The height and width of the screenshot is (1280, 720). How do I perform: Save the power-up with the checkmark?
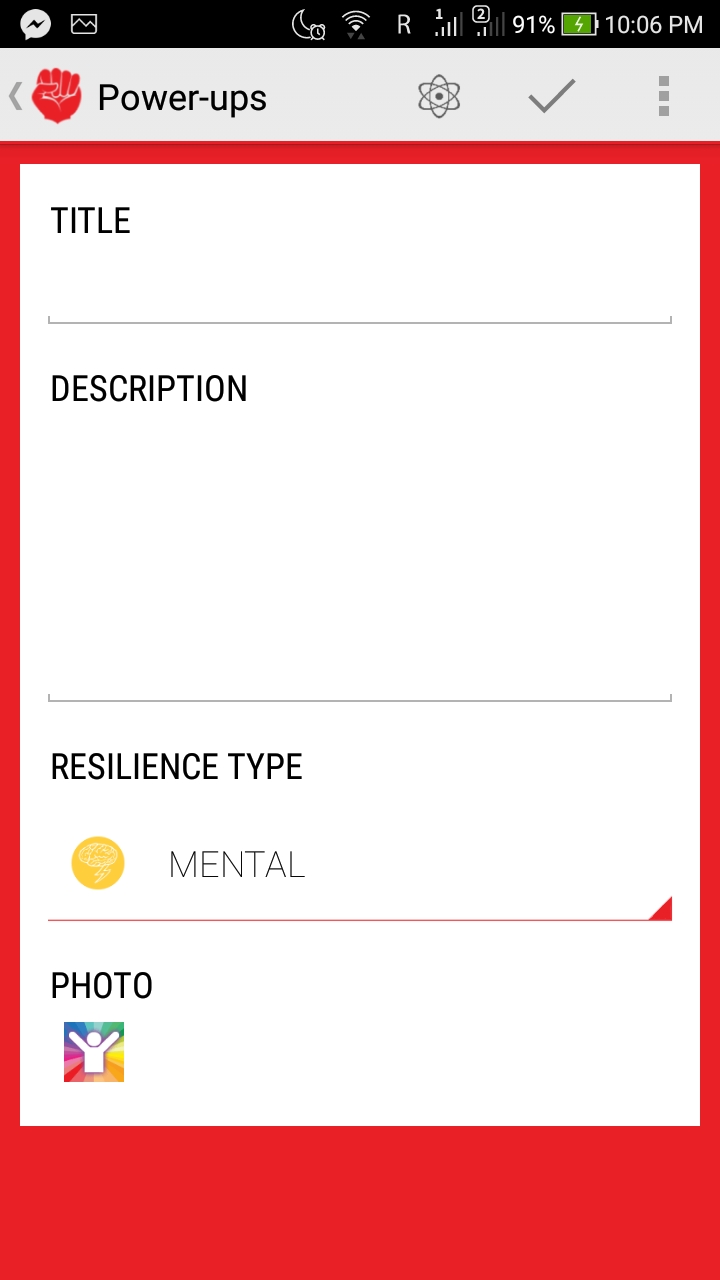tap(552, 97)
